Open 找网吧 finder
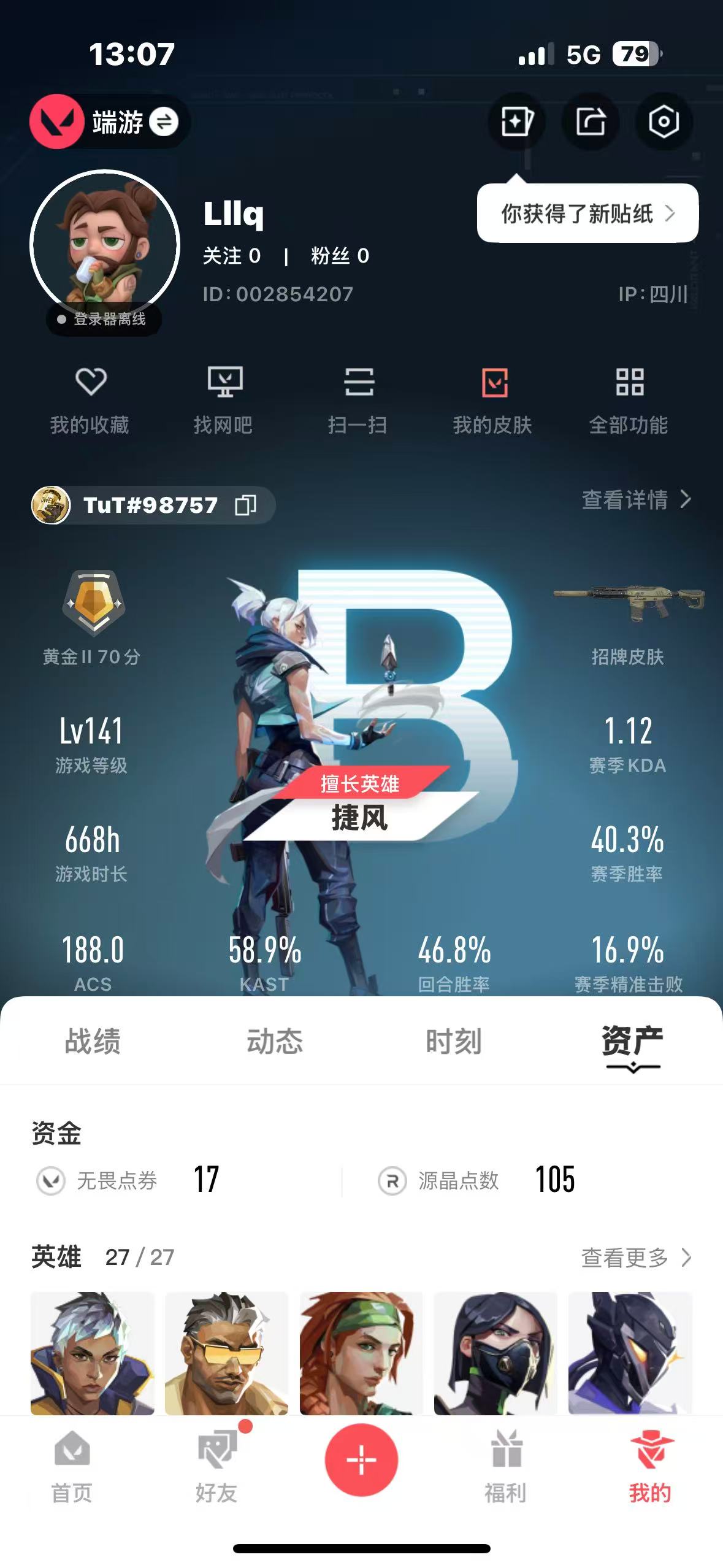This screenshot has height=1568, width=723. click(224, 399)
